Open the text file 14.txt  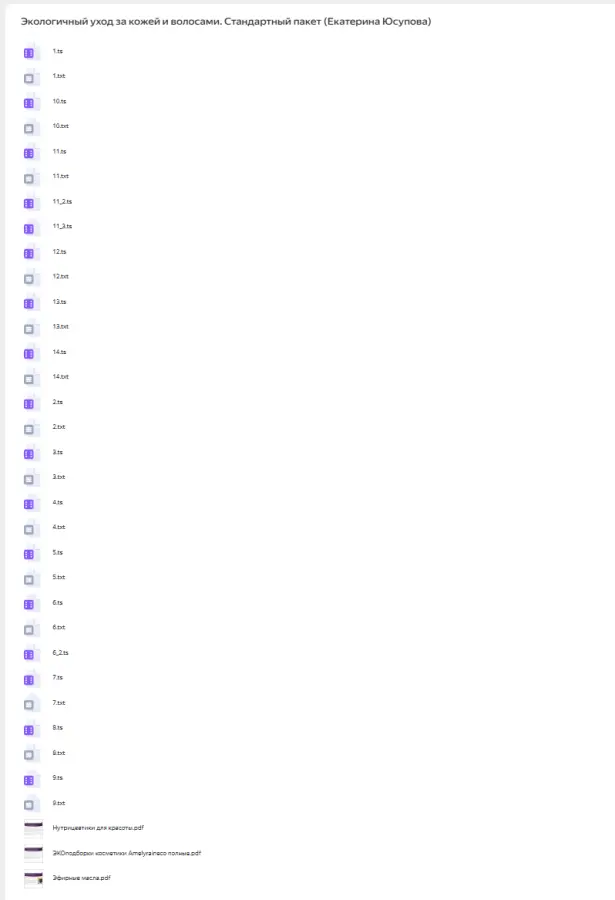[x=60, y=377]
